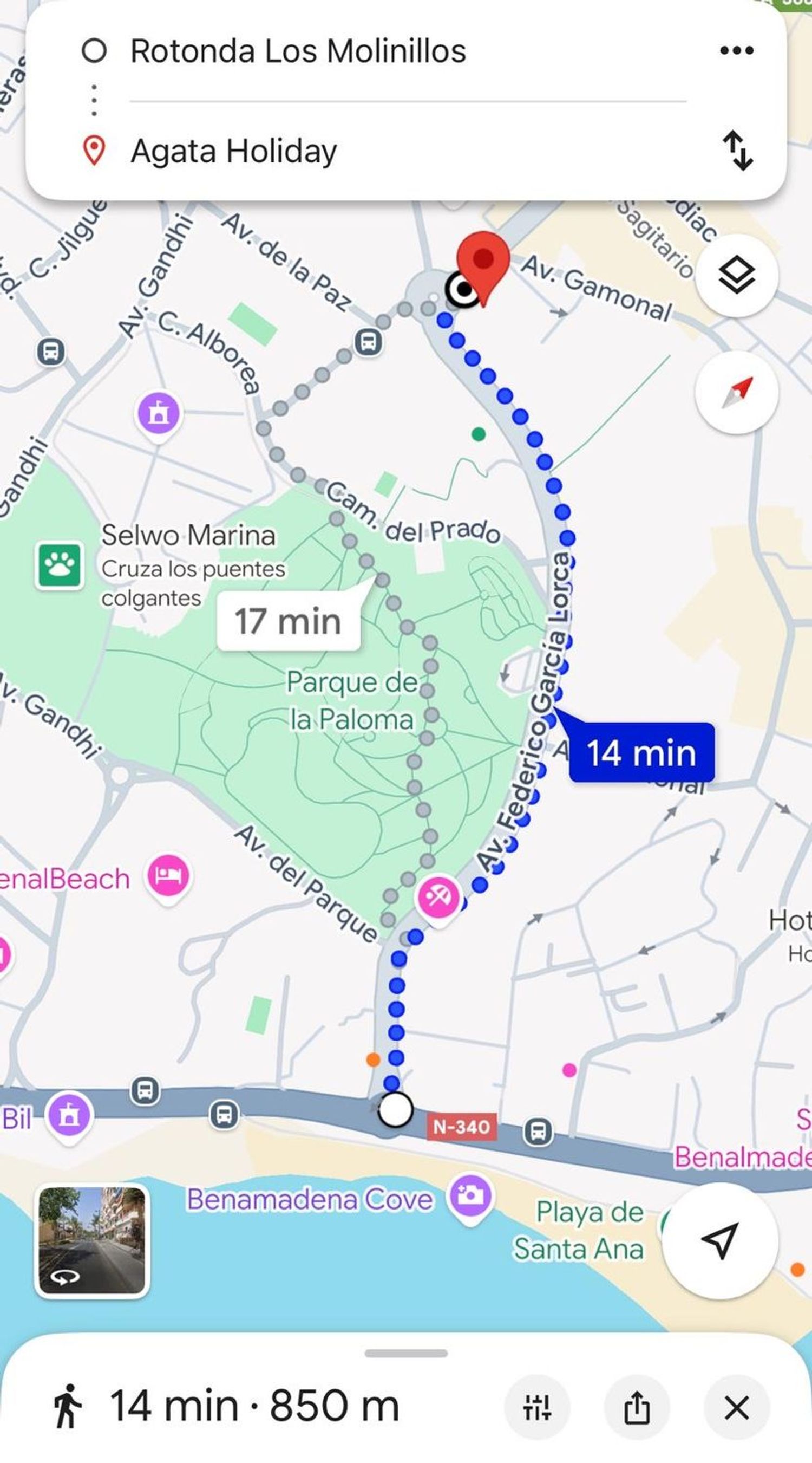The image size is (812, 1463).
Task: Open route options
Action: pos(536,1407)
